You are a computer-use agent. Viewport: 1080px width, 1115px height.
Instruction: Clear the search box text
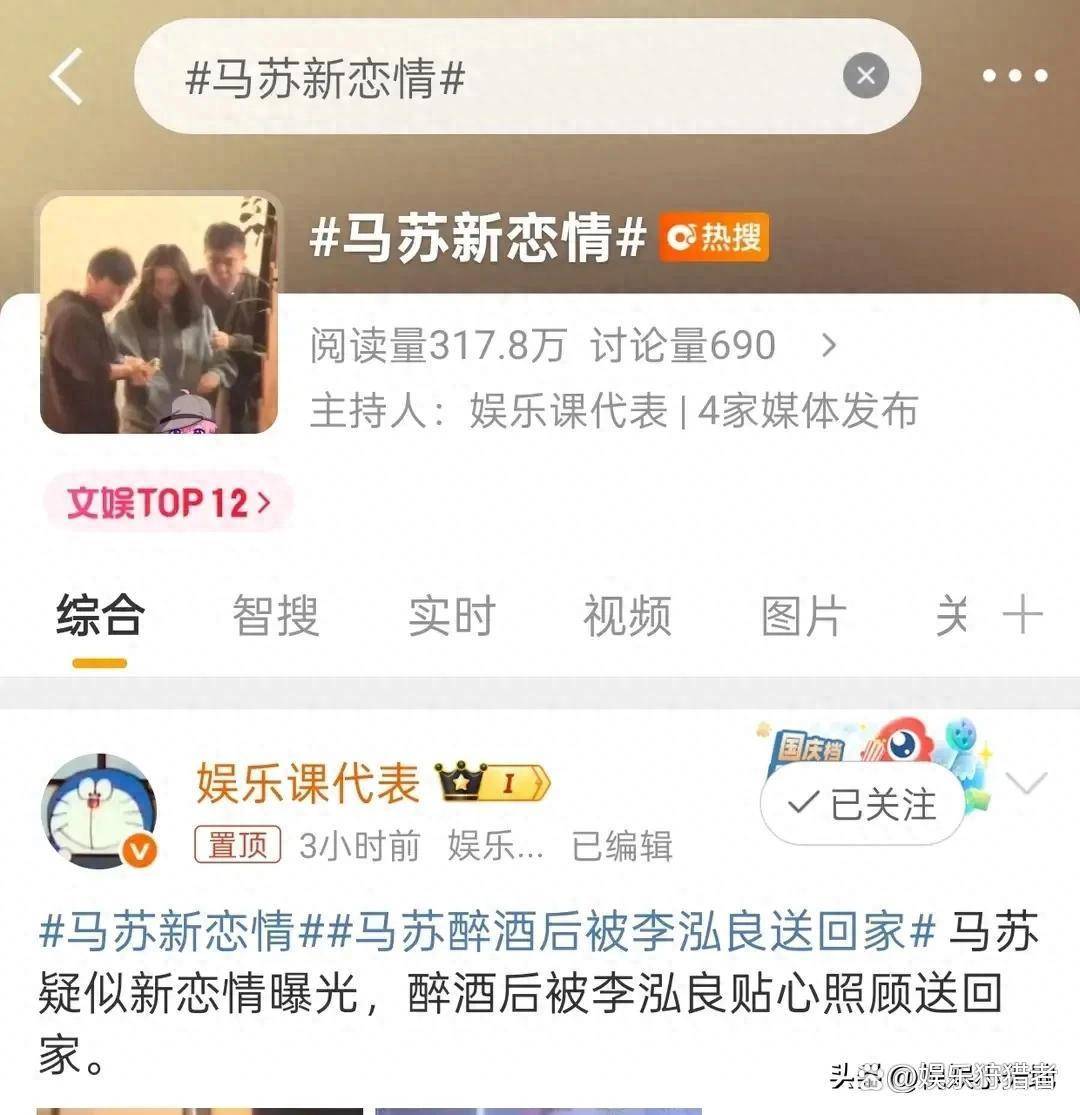tap(865, 76)
